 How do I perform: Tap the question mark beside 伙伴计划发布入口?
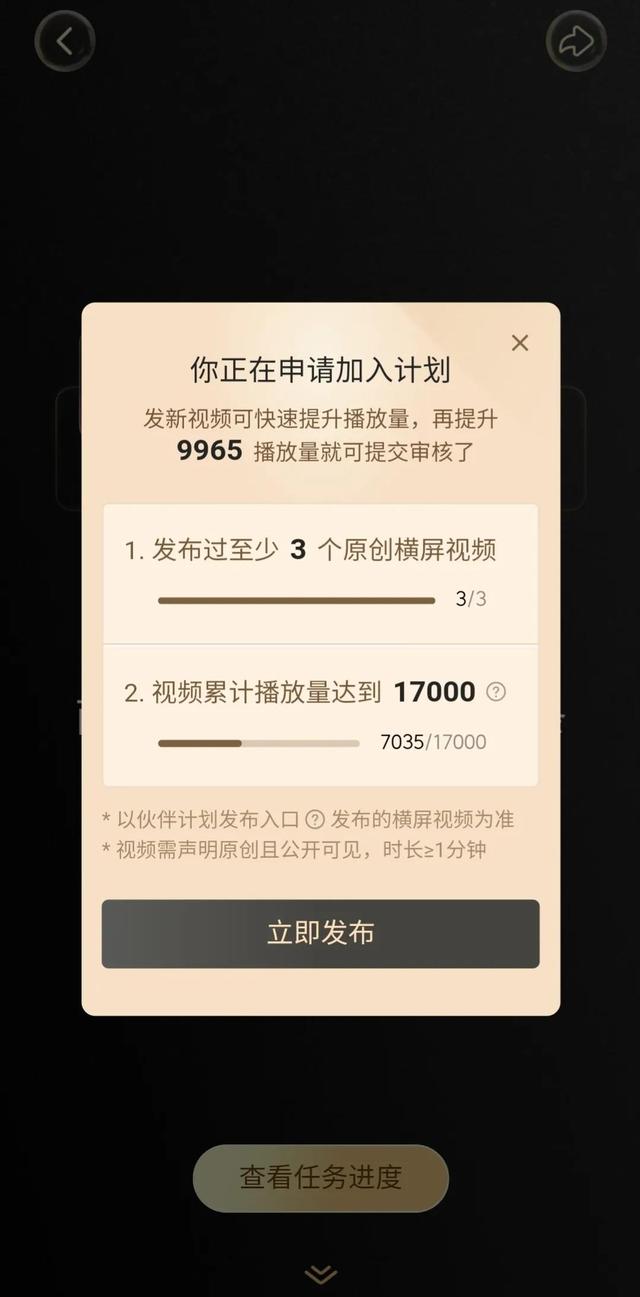coord(315,820)
